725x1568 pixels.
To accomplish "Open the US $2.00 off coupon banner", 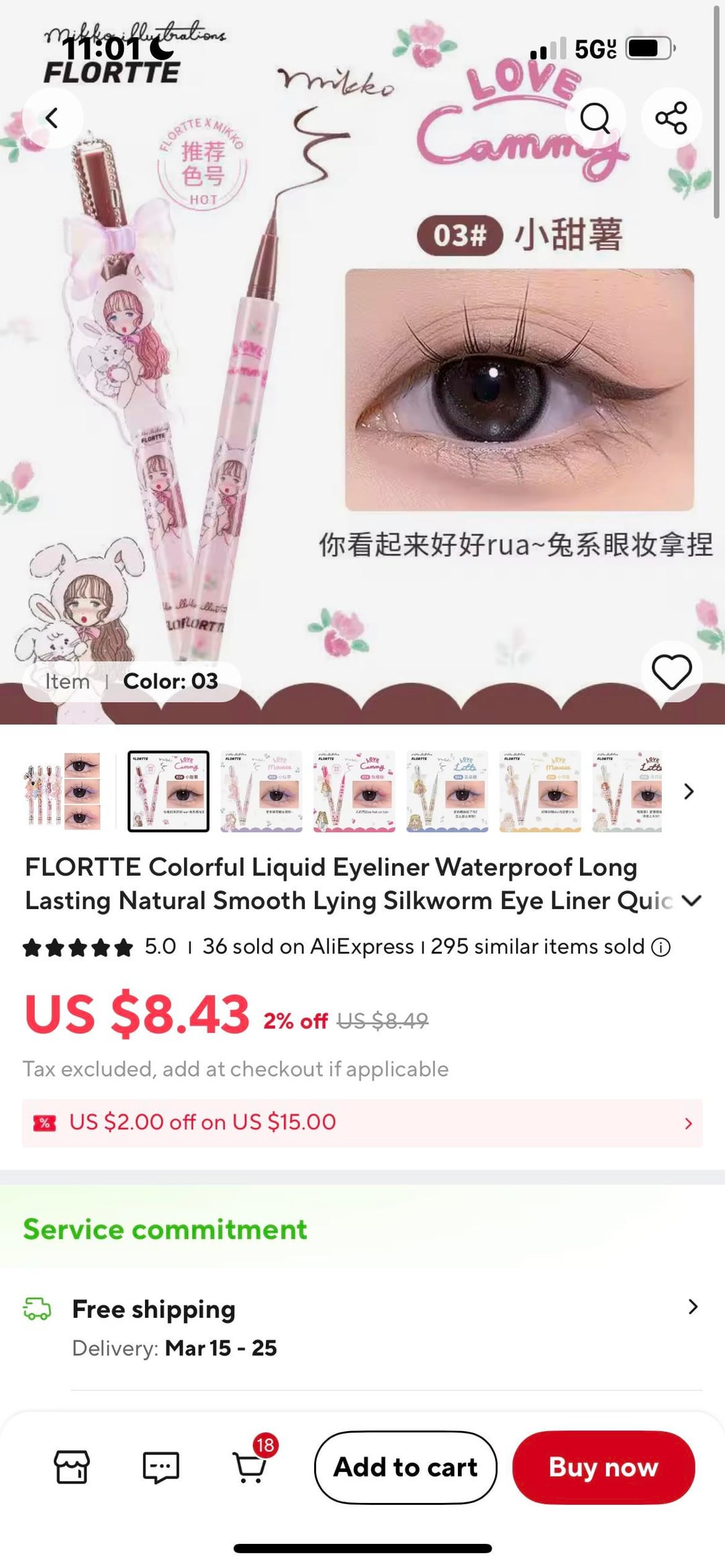I will point(362,1122).
